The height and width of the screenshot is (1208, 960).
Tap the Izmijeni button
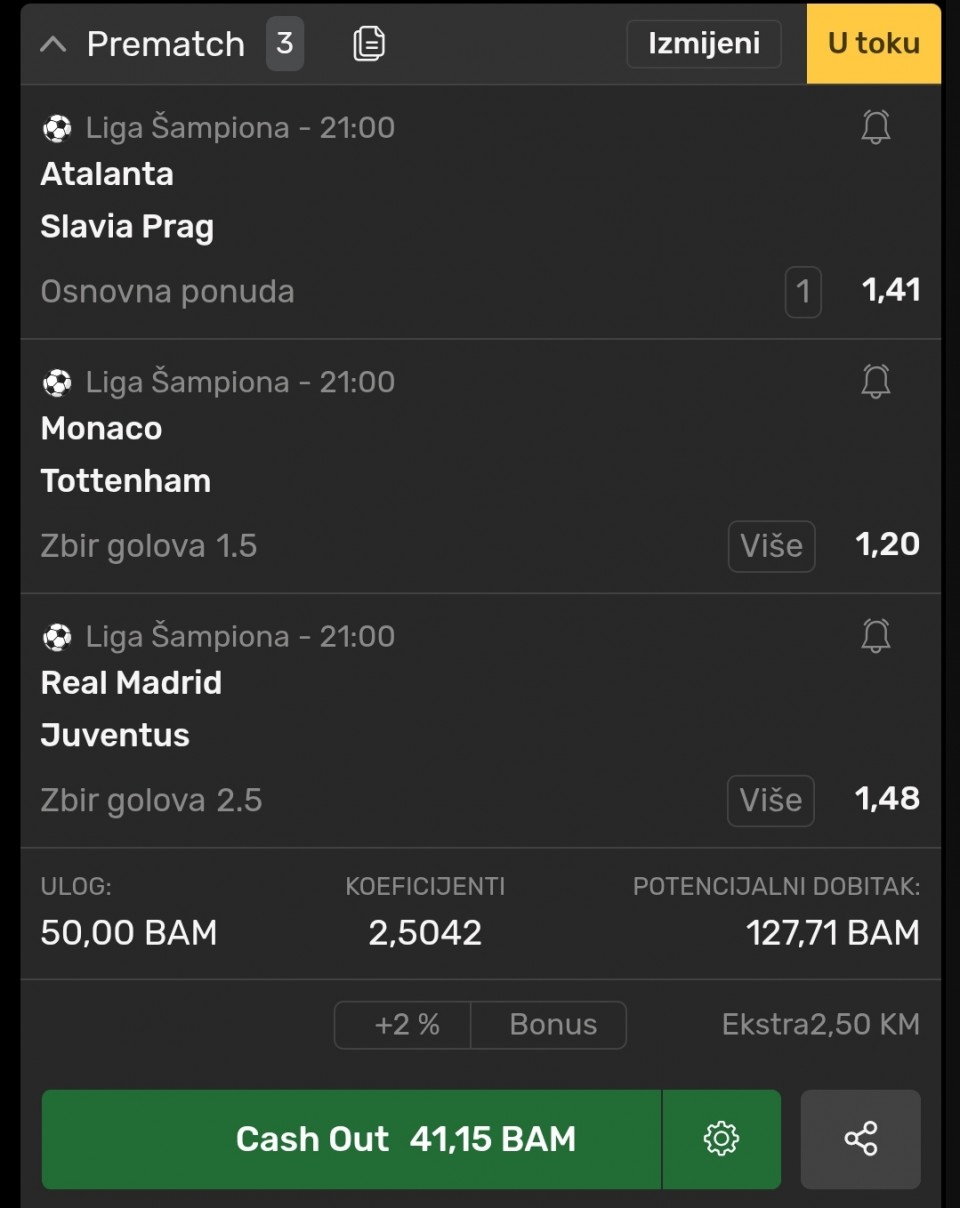[x=704, y=44]
